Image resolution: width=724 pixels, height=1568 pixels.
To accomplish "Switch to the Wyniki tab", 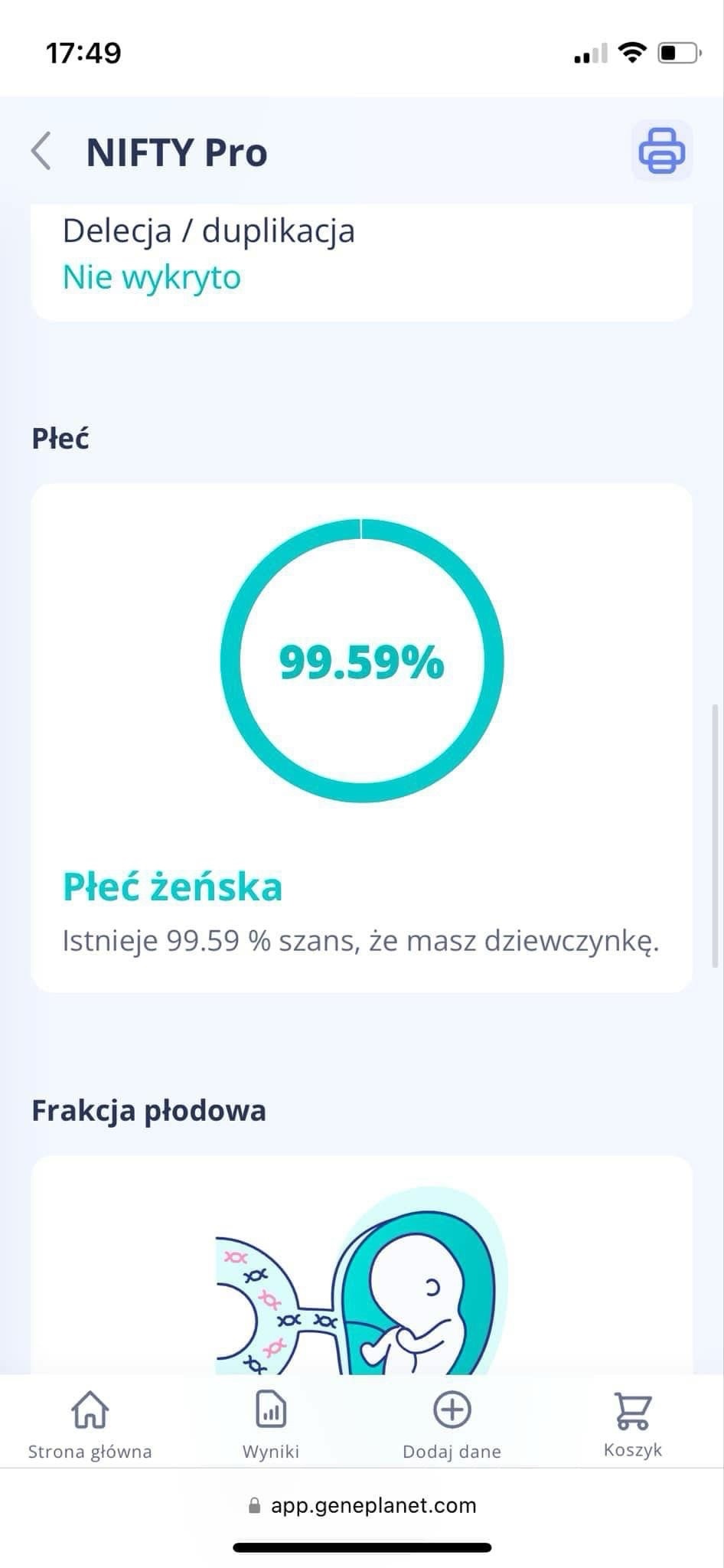I will click(271, 1426).
